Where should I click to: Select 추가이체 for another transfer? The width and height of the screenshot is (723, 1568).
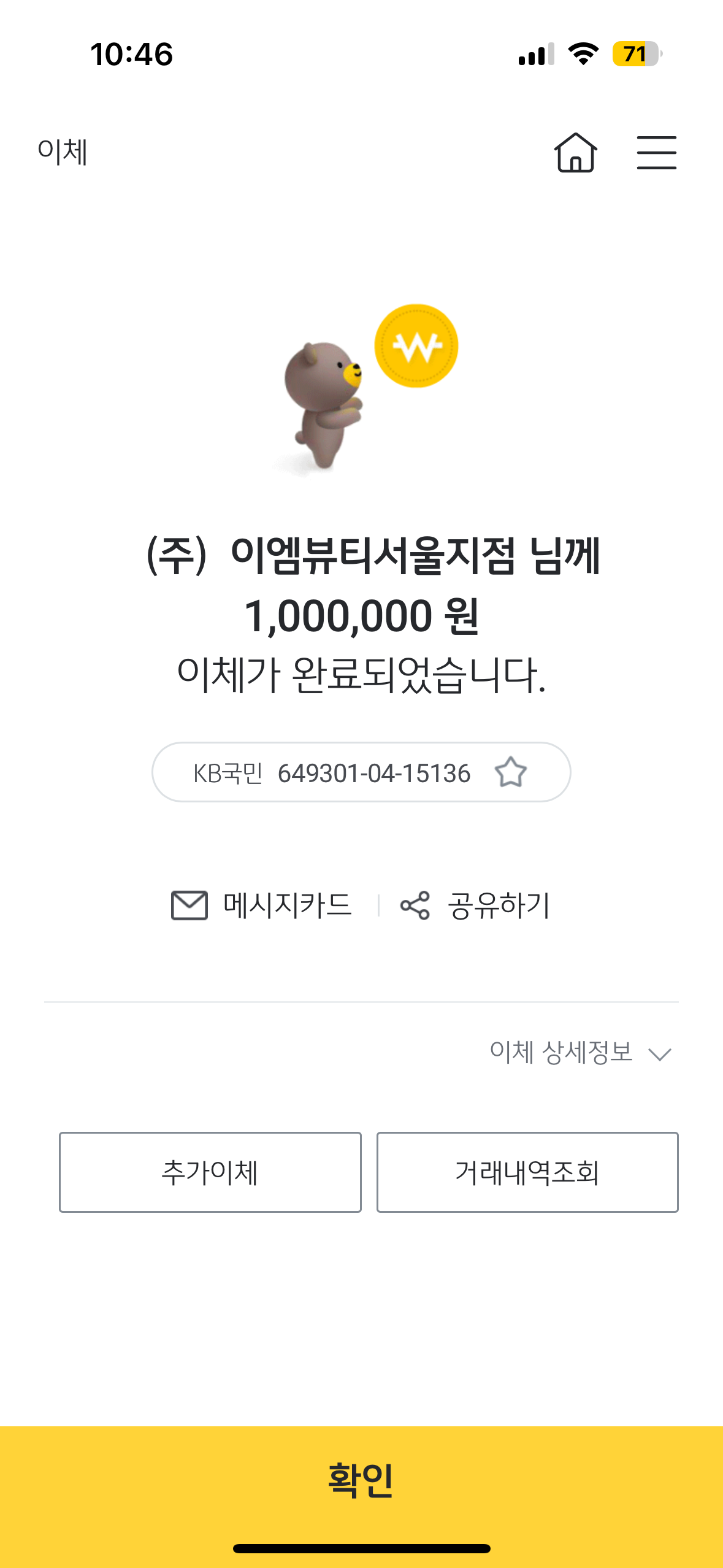[x=210, y=1172]
